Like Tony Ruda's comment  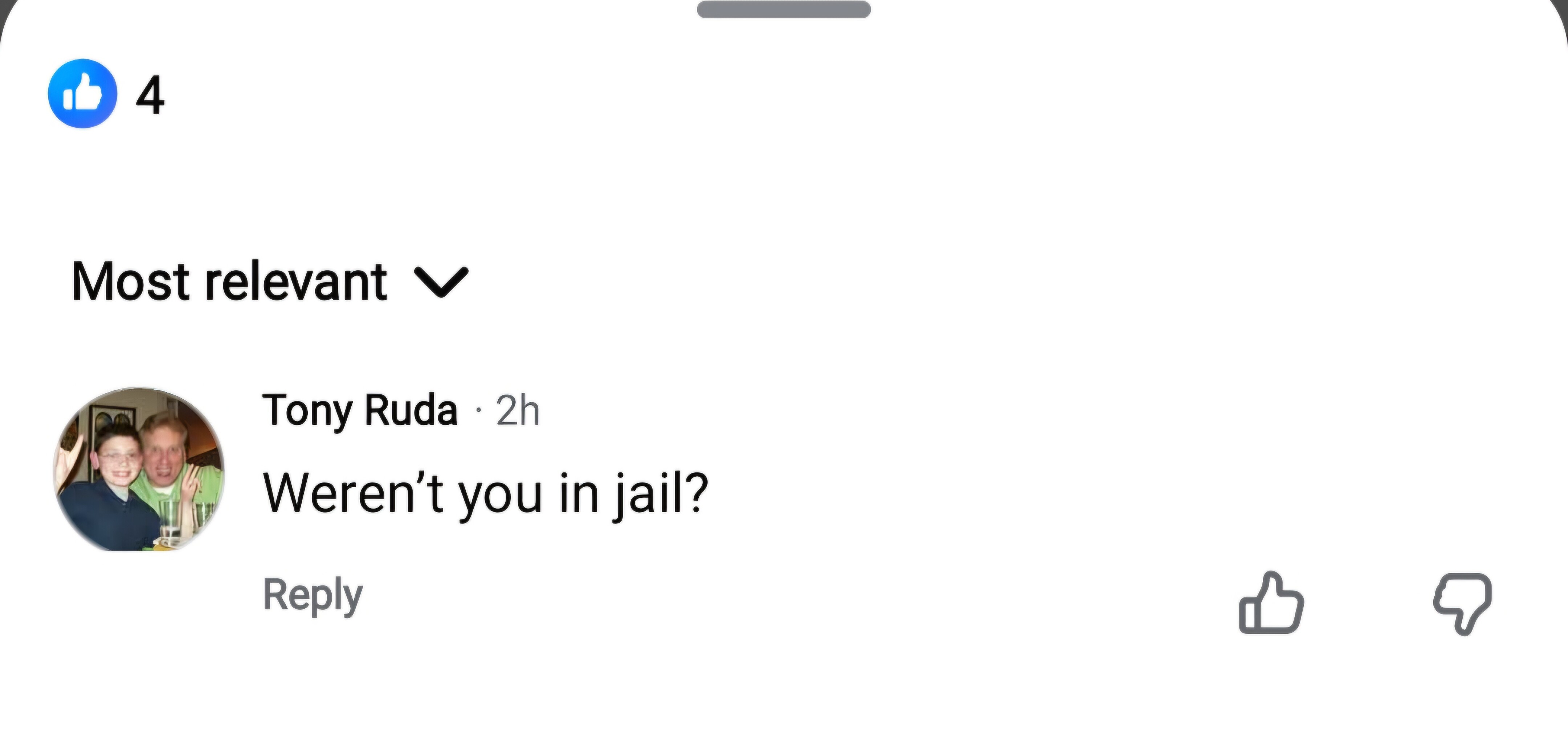[x=1271, y=603]
